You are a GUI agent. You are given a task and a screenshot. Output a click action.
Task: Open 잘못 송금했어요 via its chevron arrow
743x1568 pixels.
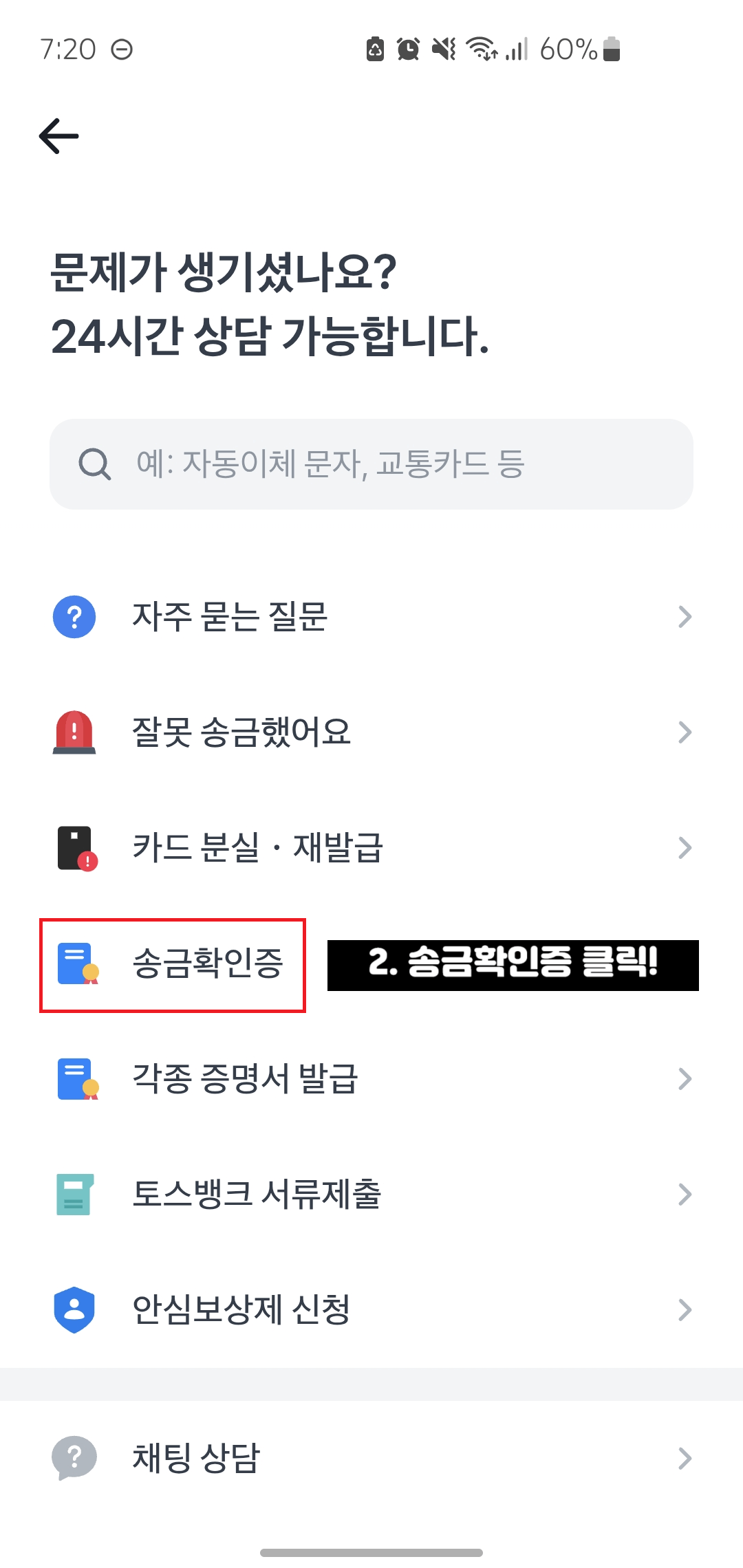684,732
